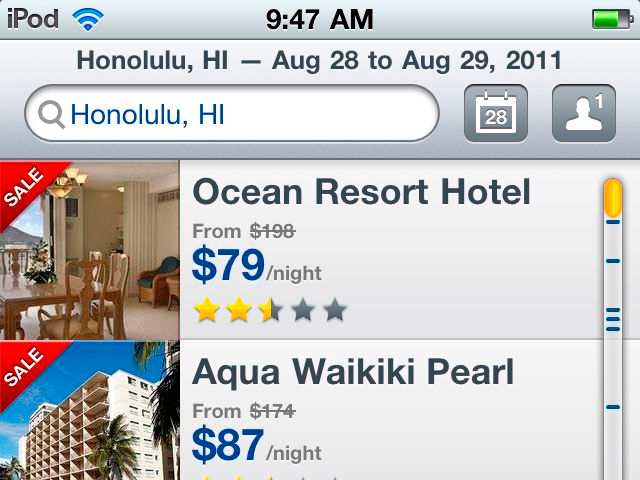Open the Ocean Resort Hotel listing
This screenshot has height=480, width=640.
click(361, 192)
